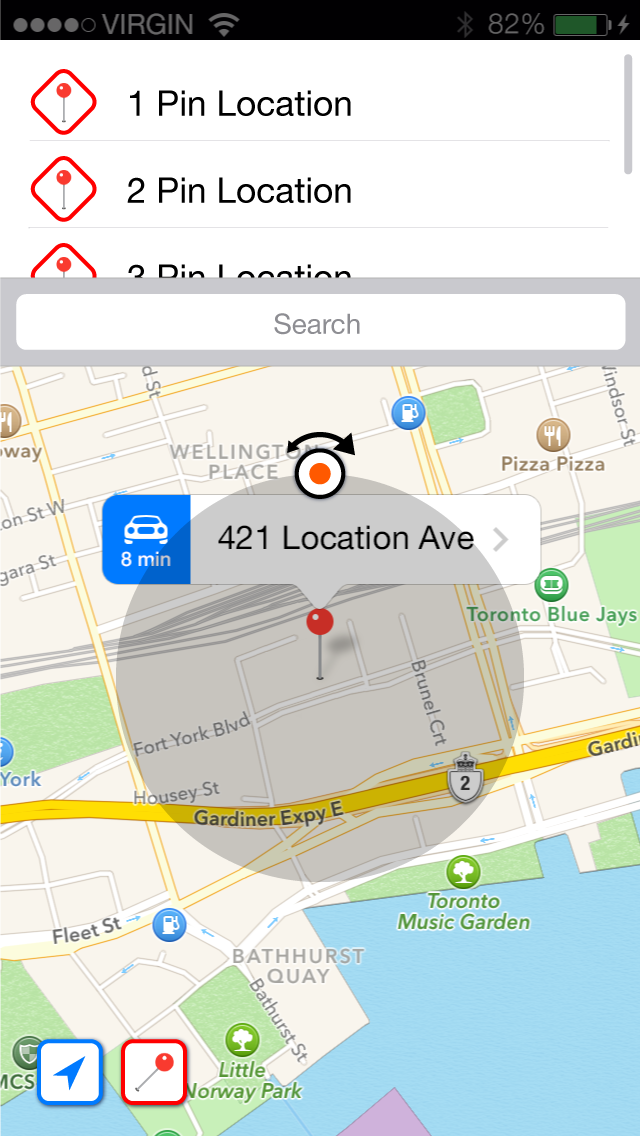Tap the gas station marker near Fleet St

point(169,925)
